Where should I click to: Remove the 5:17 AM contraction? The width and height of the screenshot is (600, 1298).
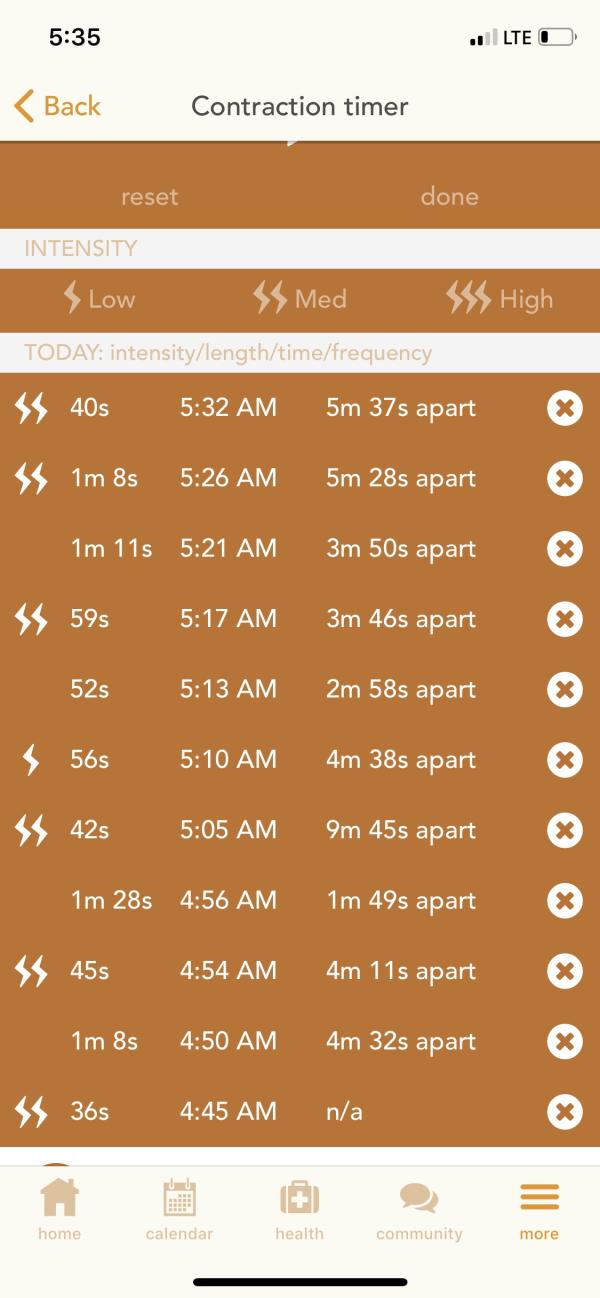(564, 619)
